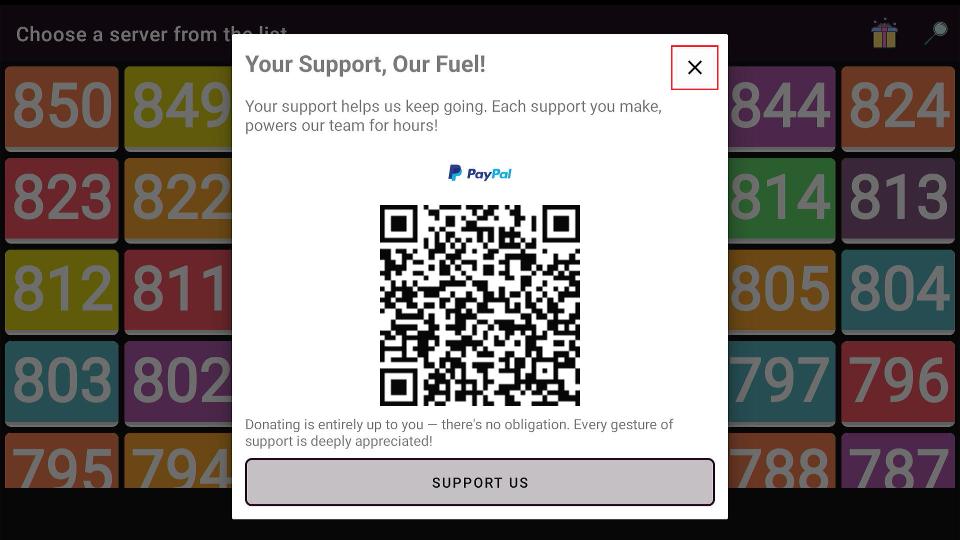
Task: Select server 813
Action: (898, 198)
